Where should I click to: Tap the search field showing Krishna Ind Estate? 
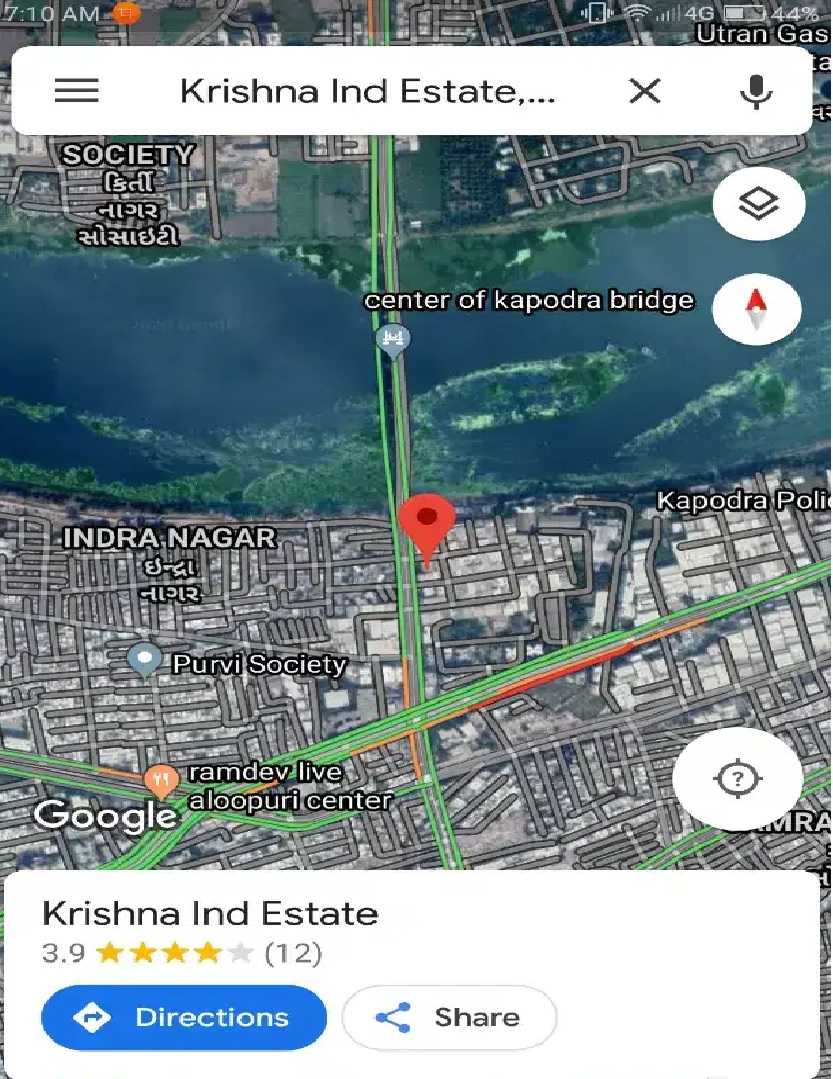pyautogui.click(x=366, y=92)
